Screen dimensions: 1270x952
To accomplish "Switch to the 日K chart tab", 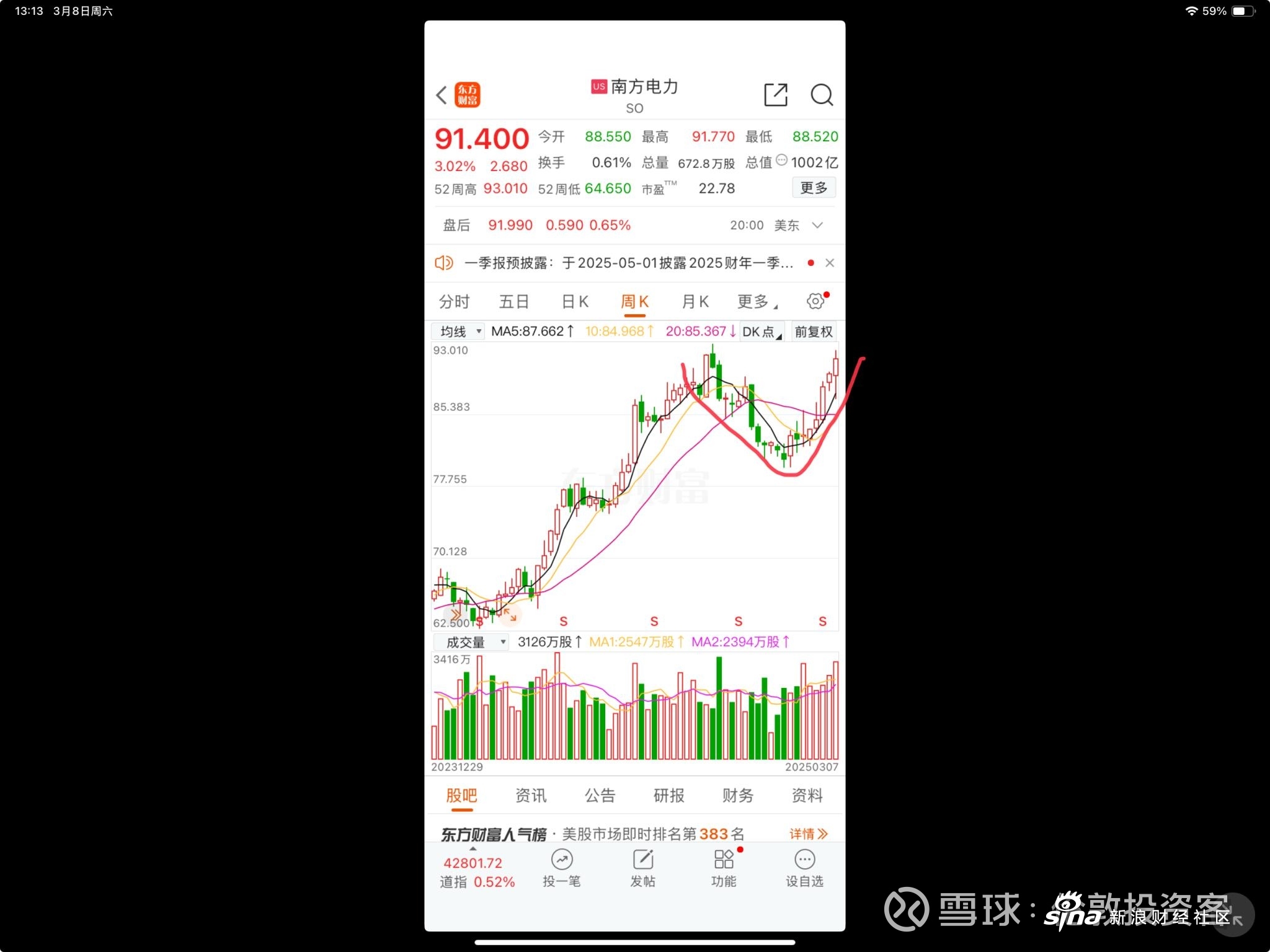I will (575, 302).
